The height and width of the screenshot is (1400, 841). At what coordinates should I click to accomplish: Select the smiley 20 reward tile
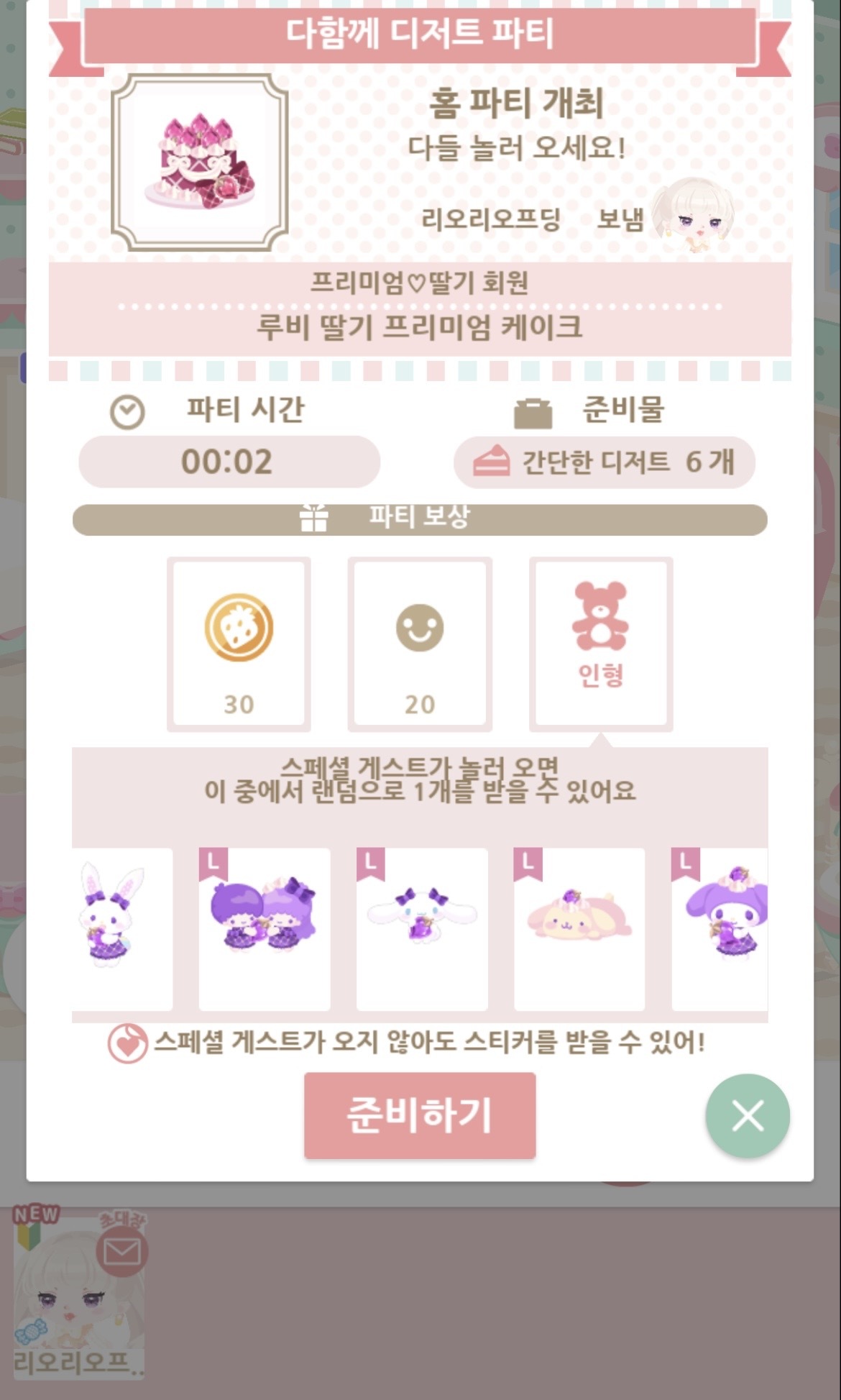point(420,644)
